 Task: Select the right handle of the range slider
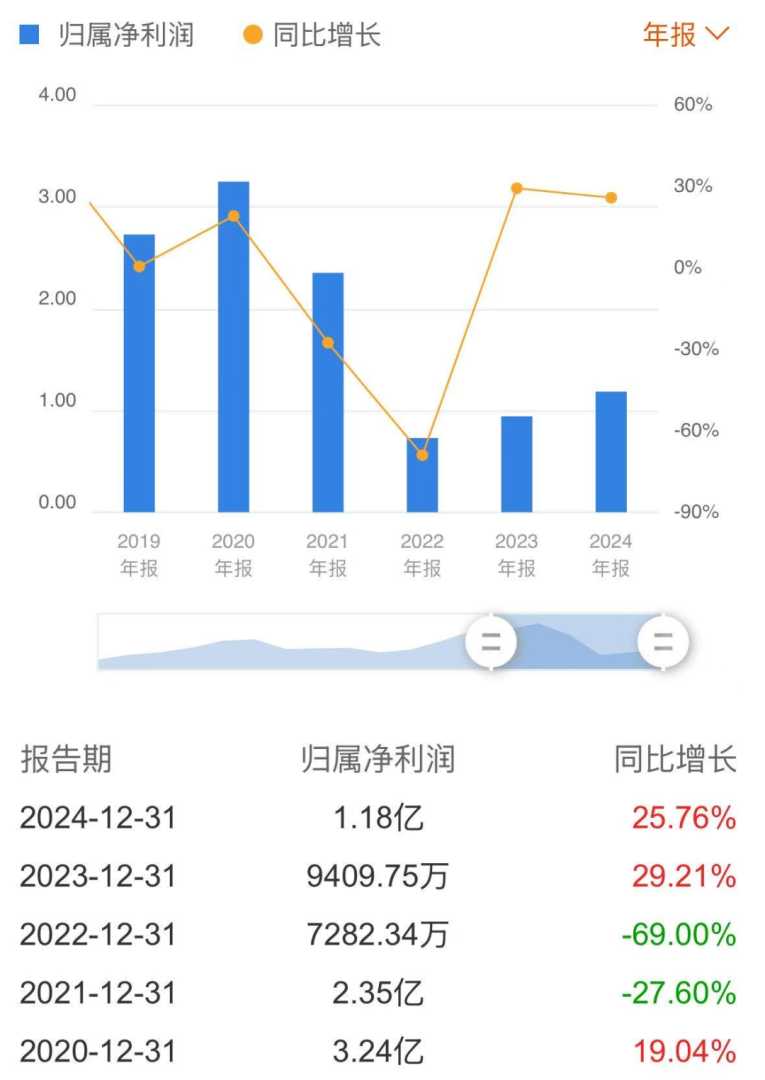(x=663, y=641)
